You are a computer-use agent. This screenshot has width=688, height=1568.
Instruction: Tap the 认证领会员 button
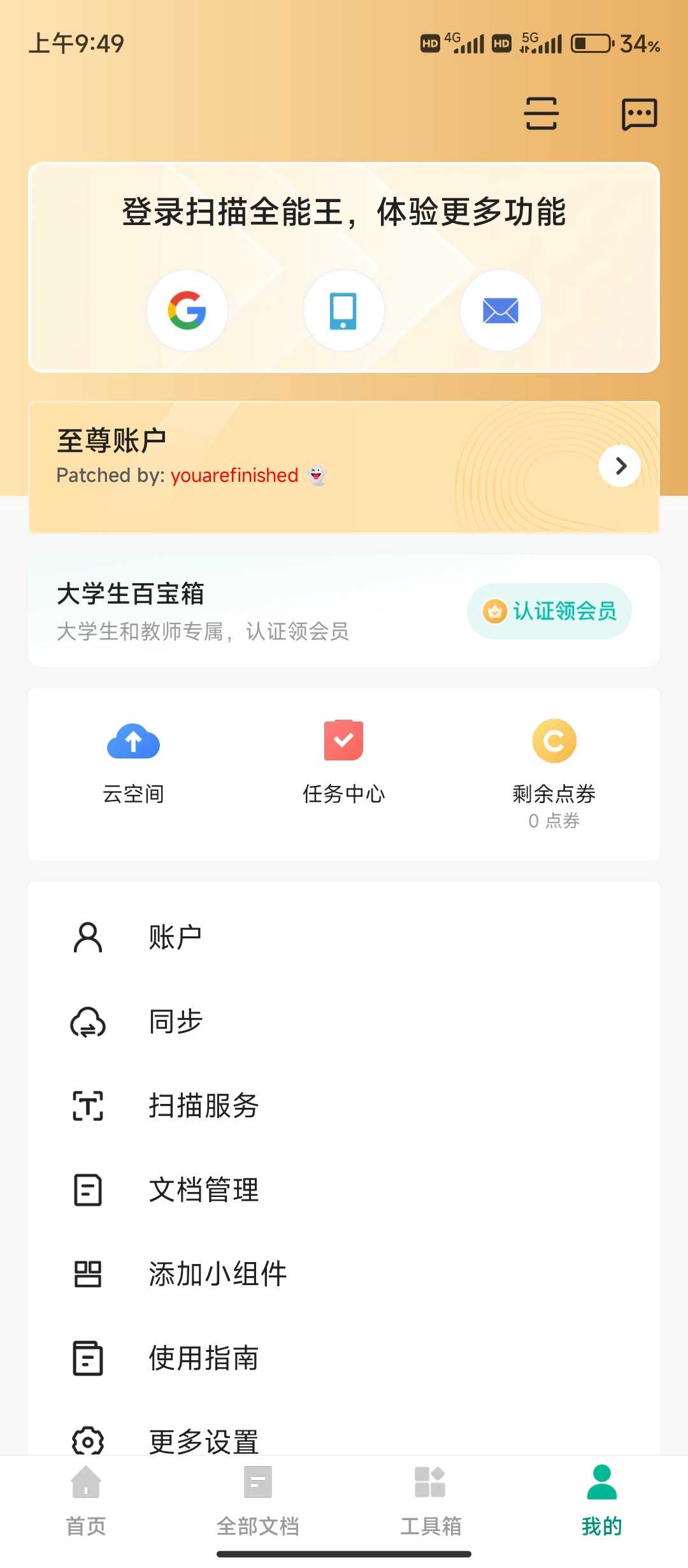549,611
